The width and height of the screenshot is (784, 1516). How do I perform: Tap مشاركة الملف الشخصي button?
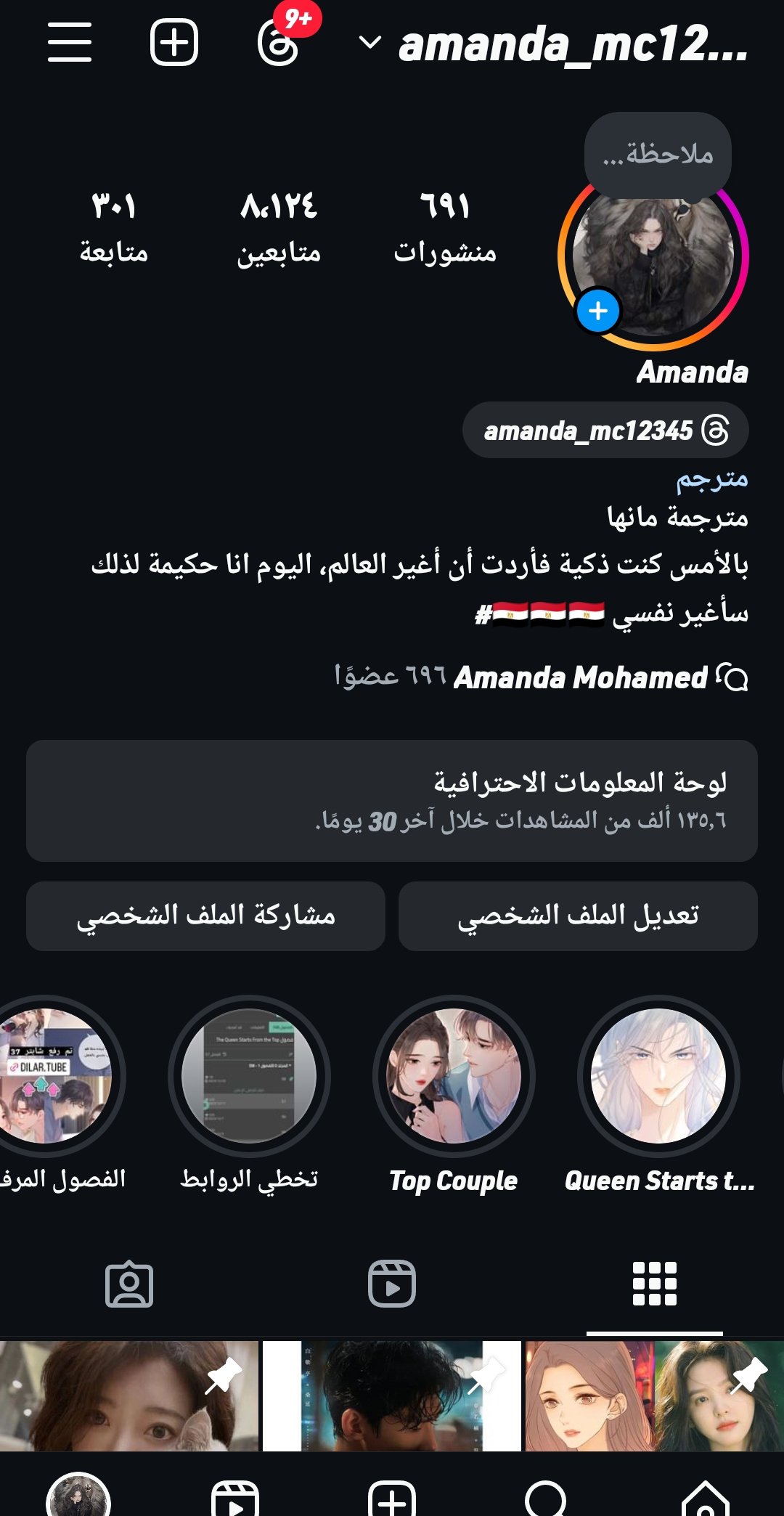(206, 916)
